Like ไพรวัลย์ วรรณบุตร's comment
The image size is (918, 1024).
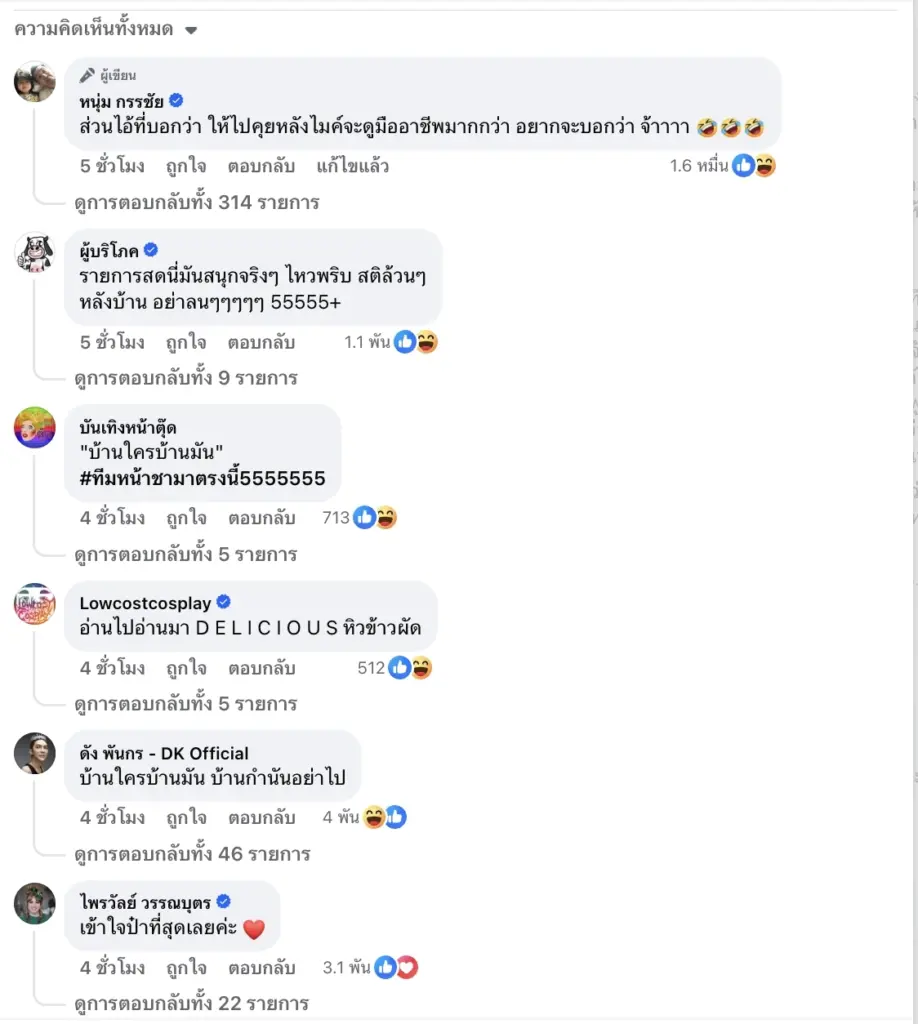[x=186, y=968]
